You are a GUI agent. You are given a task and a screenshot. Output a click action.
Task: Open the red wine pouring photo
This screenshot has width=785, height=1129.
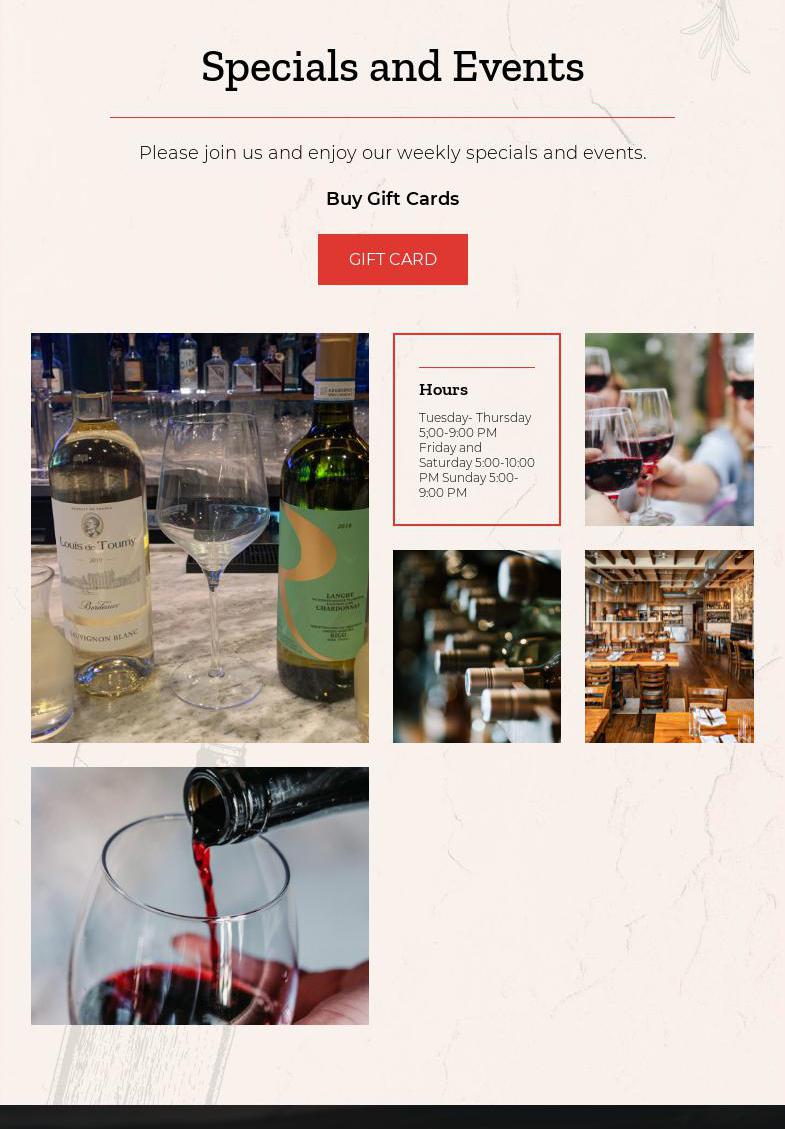click(x=200, y=895)
